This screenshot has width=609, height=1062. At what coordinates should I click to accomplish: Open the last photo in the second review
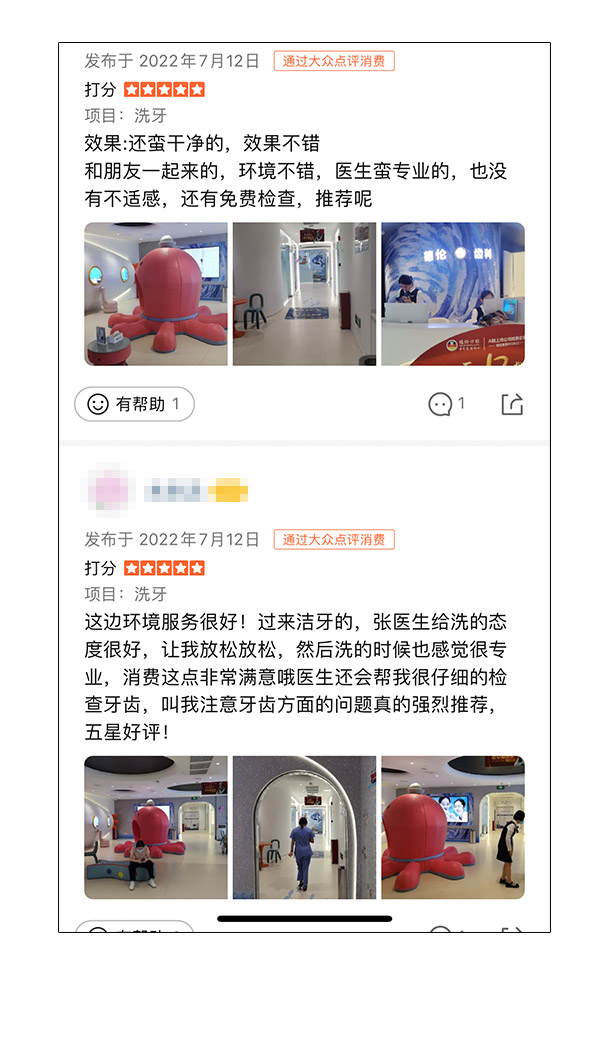click(x=452, y=827)
